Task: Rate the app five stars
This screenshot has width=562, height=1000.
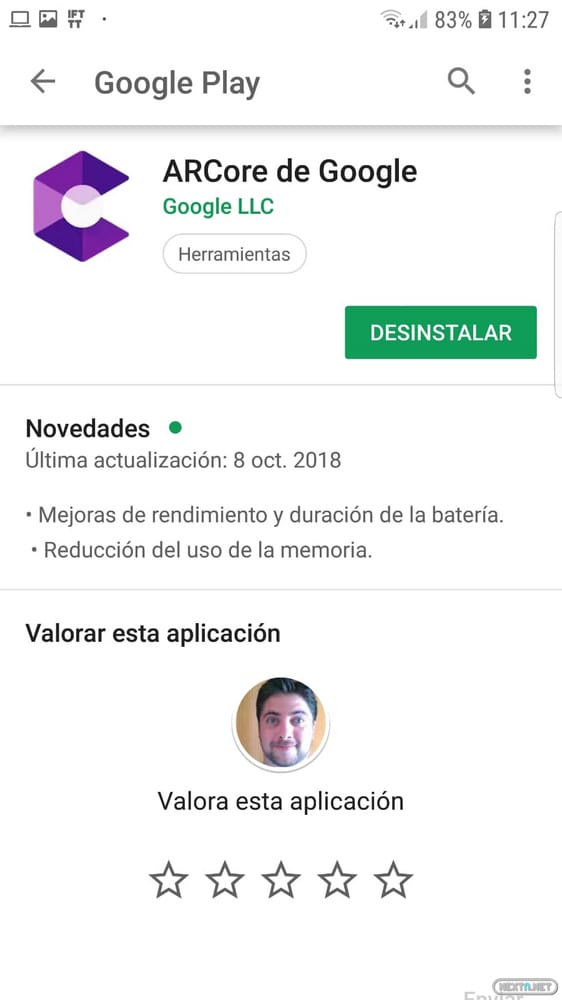Action: click(393, 879)
